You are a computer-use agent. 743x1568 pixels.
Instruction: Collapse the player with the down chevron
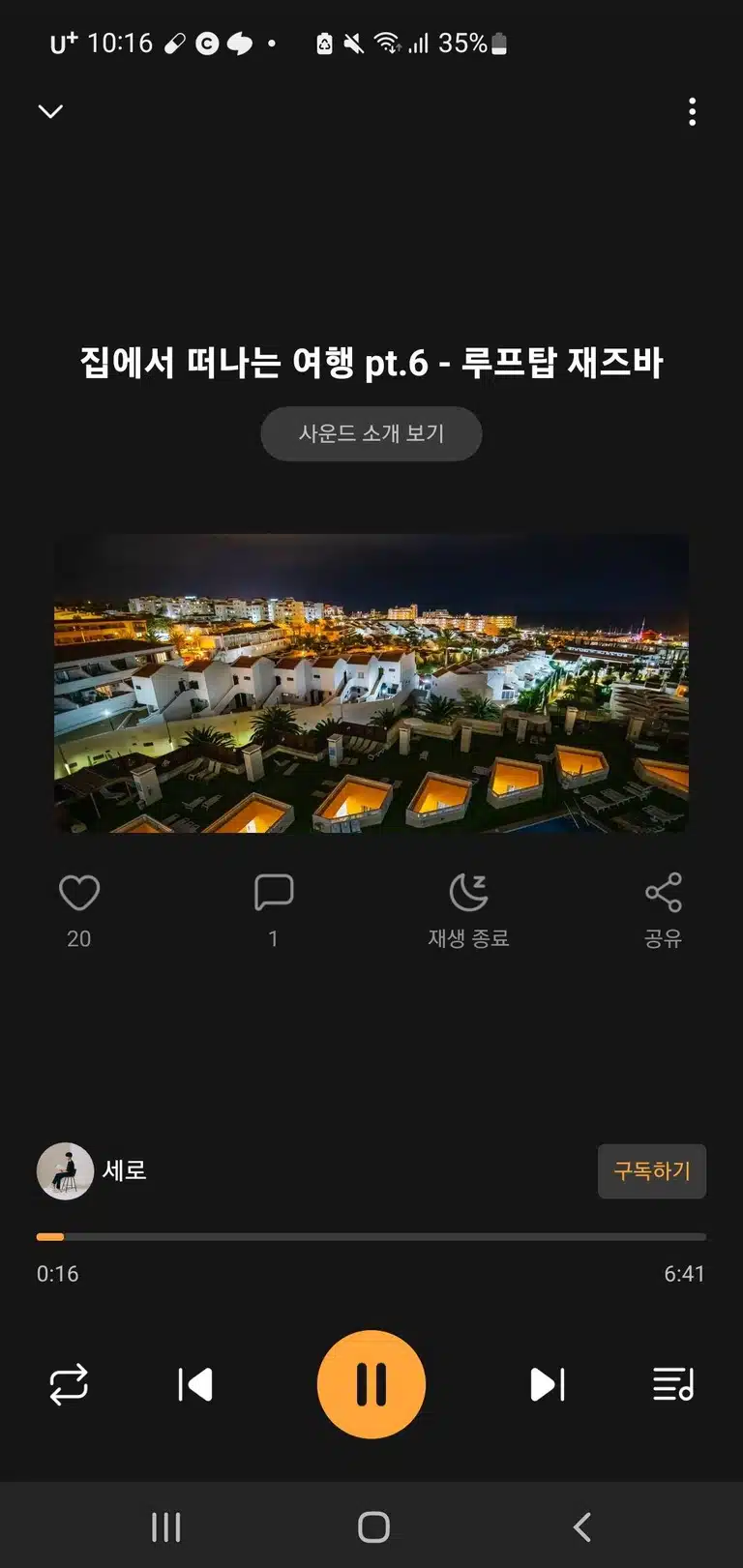(x=50, y=111)
